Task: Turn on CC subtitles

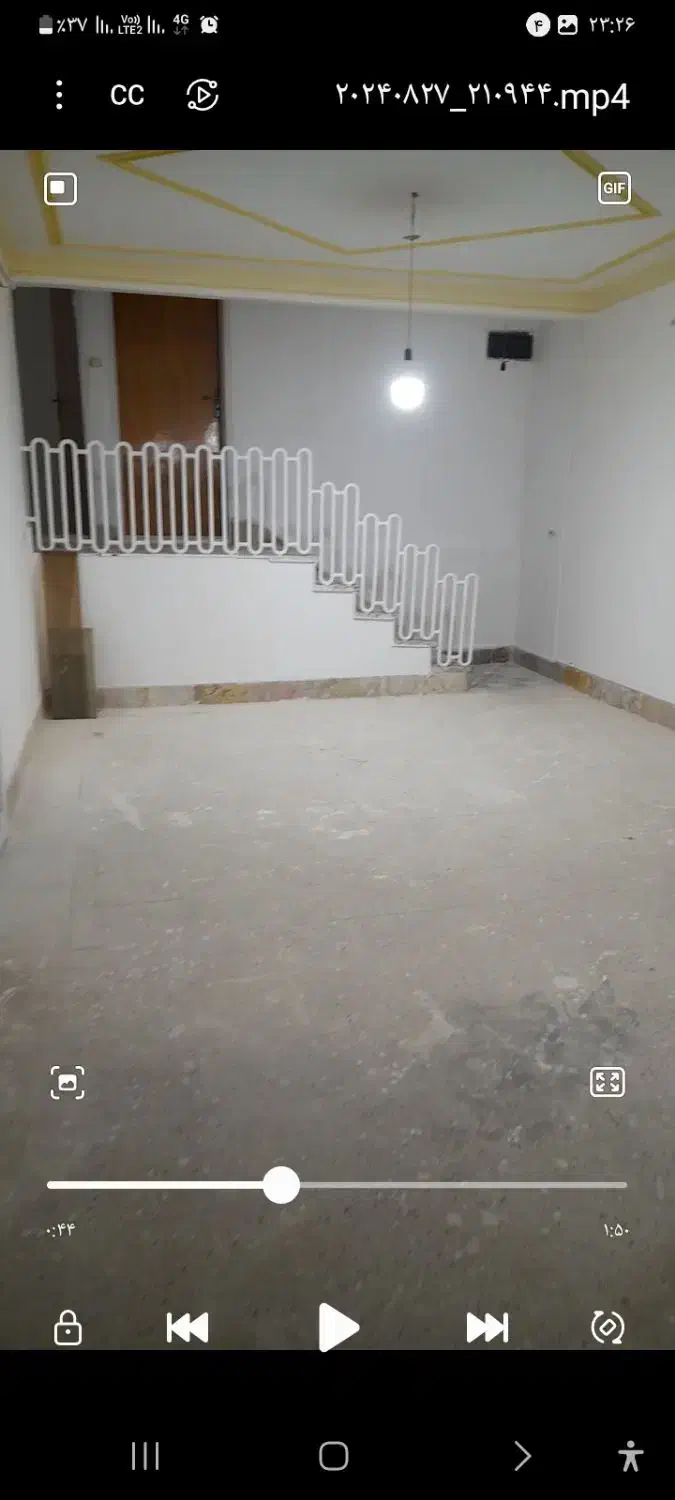Action: [127, 95]
